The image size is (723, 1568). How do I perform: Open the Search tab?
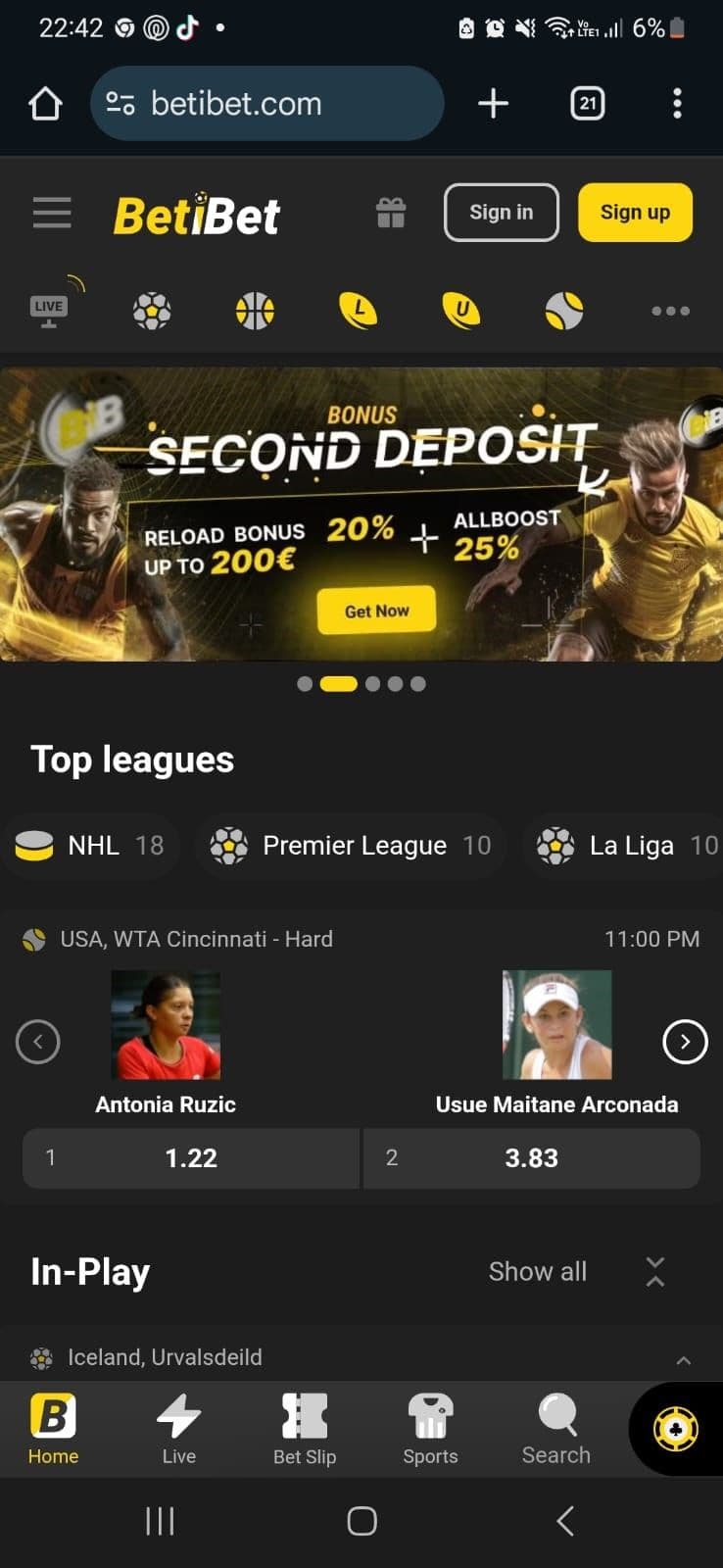click(x=555, y=1429)
